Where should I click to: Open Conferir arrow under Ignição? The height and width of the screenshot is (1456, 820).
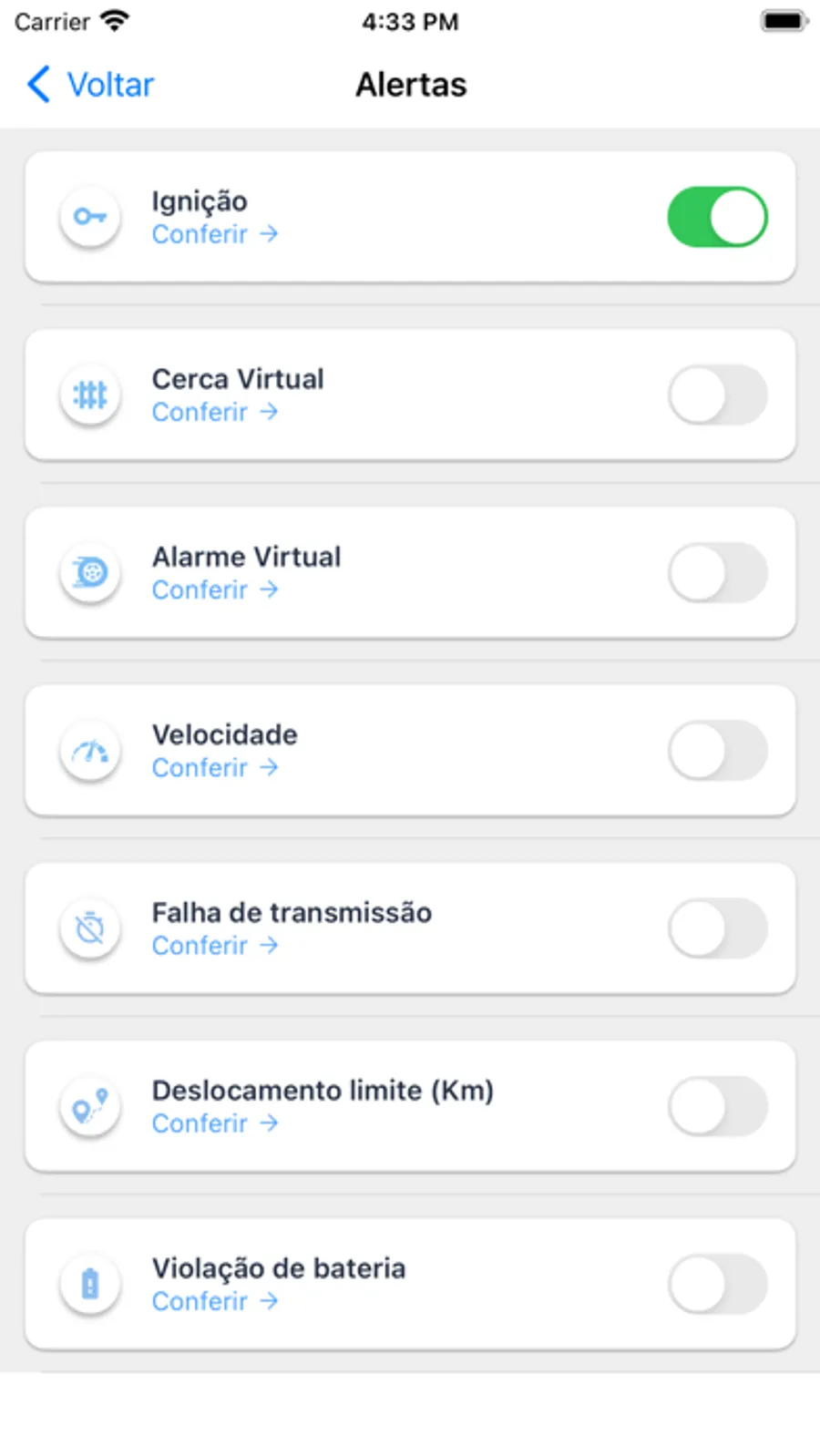[x=215, y=234]
